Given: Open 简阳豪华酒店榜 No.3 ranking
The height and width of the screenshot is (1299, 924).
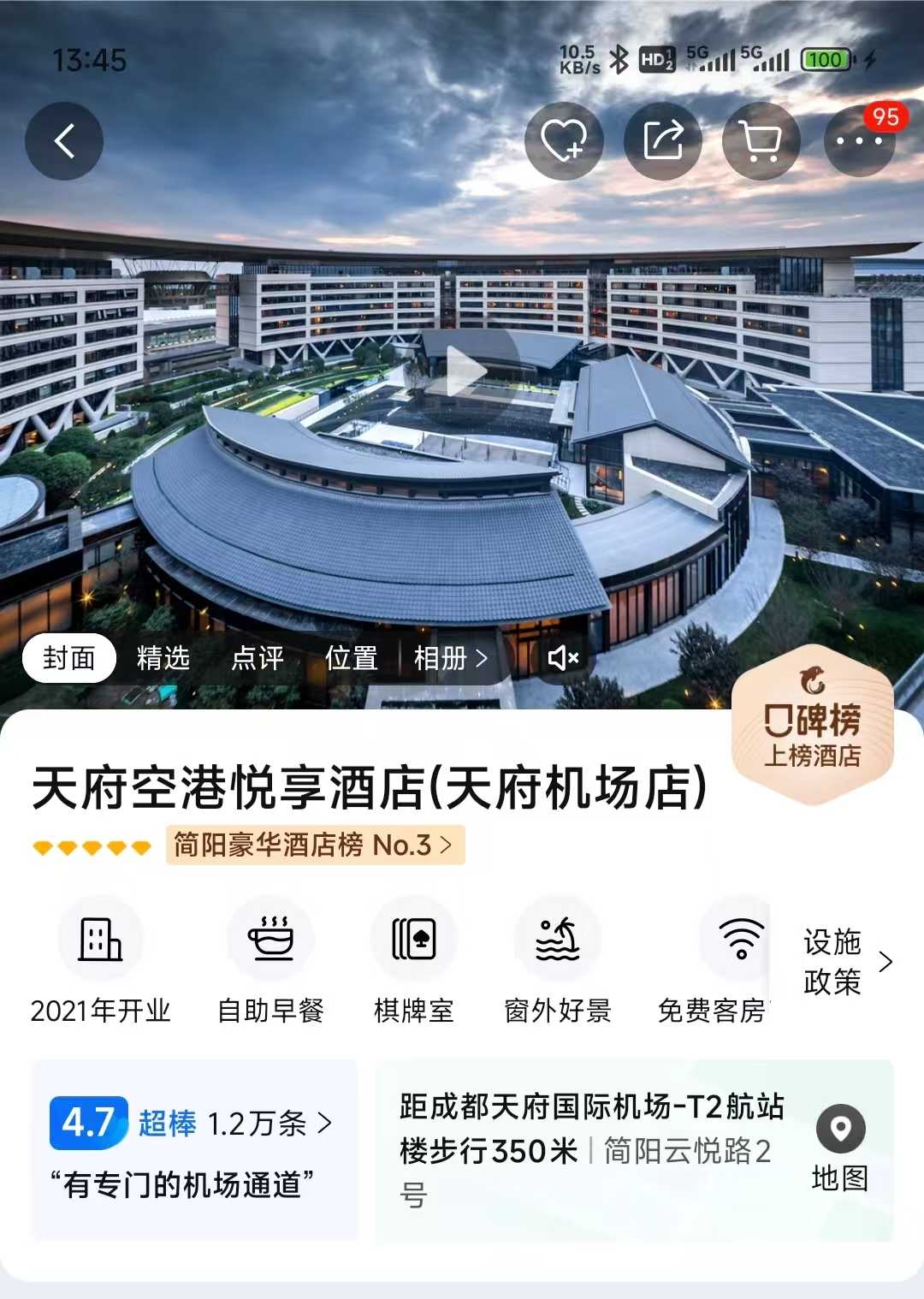Looking at the screenshot, I should [x=314, y=845].
